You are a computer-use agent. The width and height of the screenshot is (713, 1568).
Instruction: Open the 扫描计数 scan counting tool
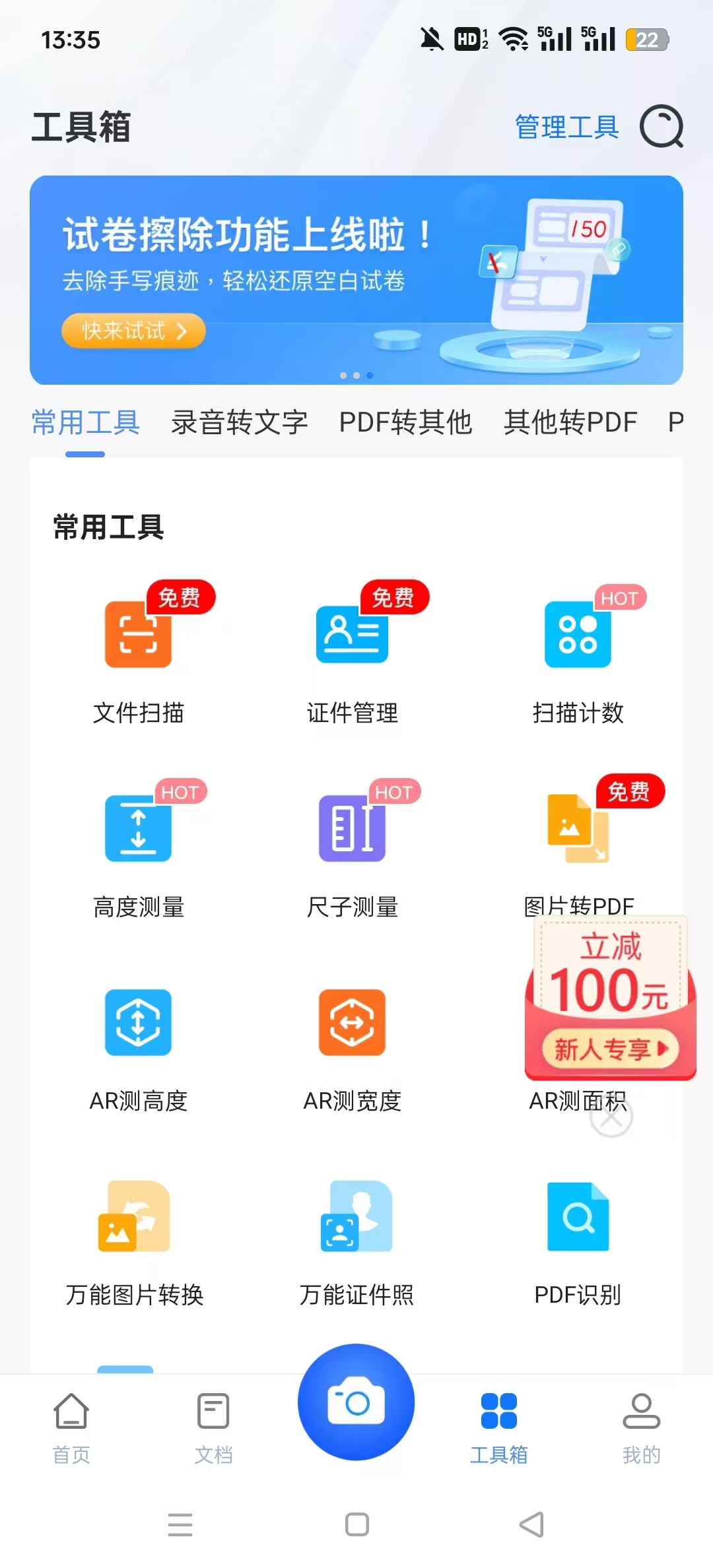[x=578, y=660]
